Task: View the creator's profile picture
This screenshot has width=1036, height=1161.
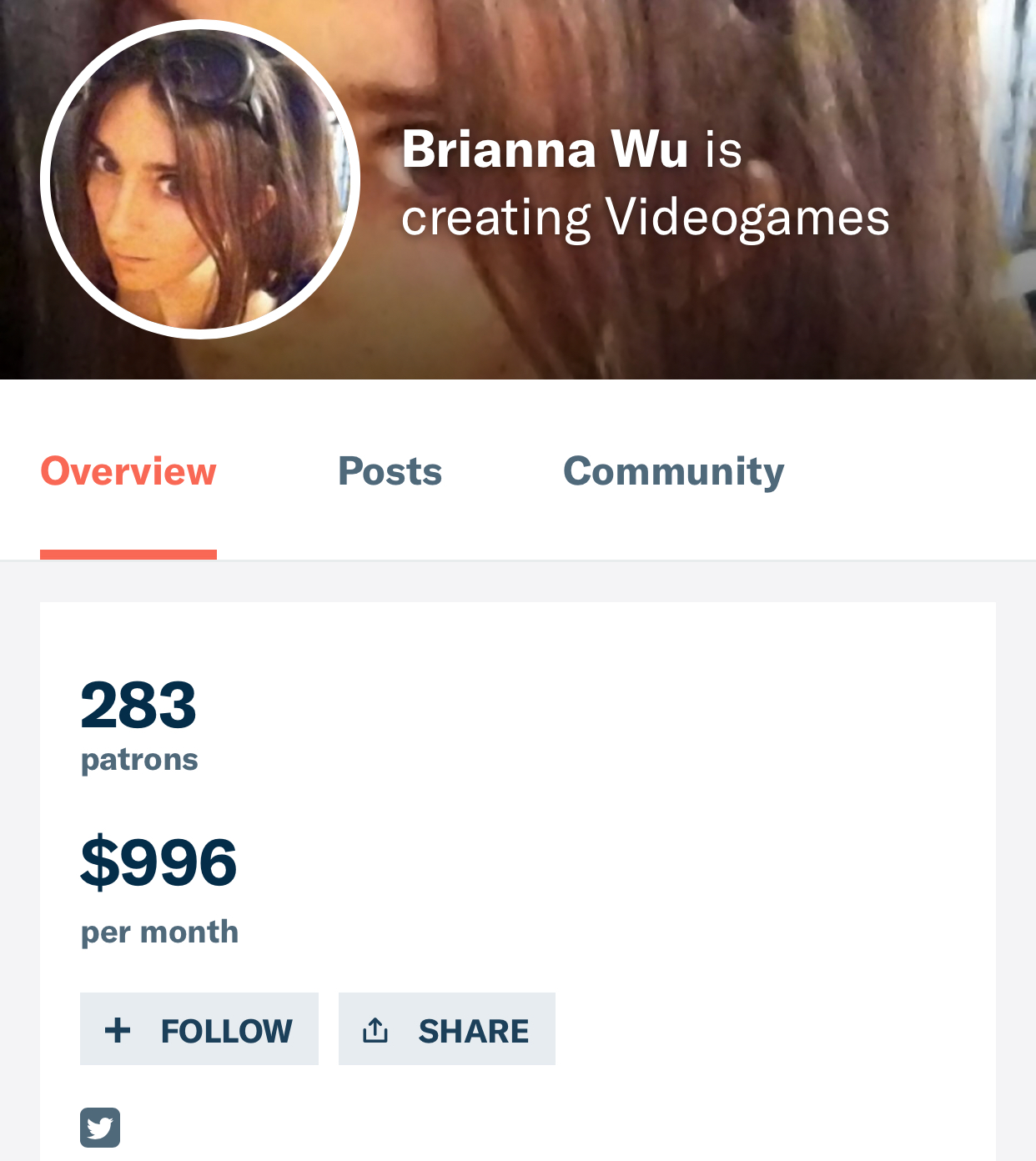Action: [200, 179]
